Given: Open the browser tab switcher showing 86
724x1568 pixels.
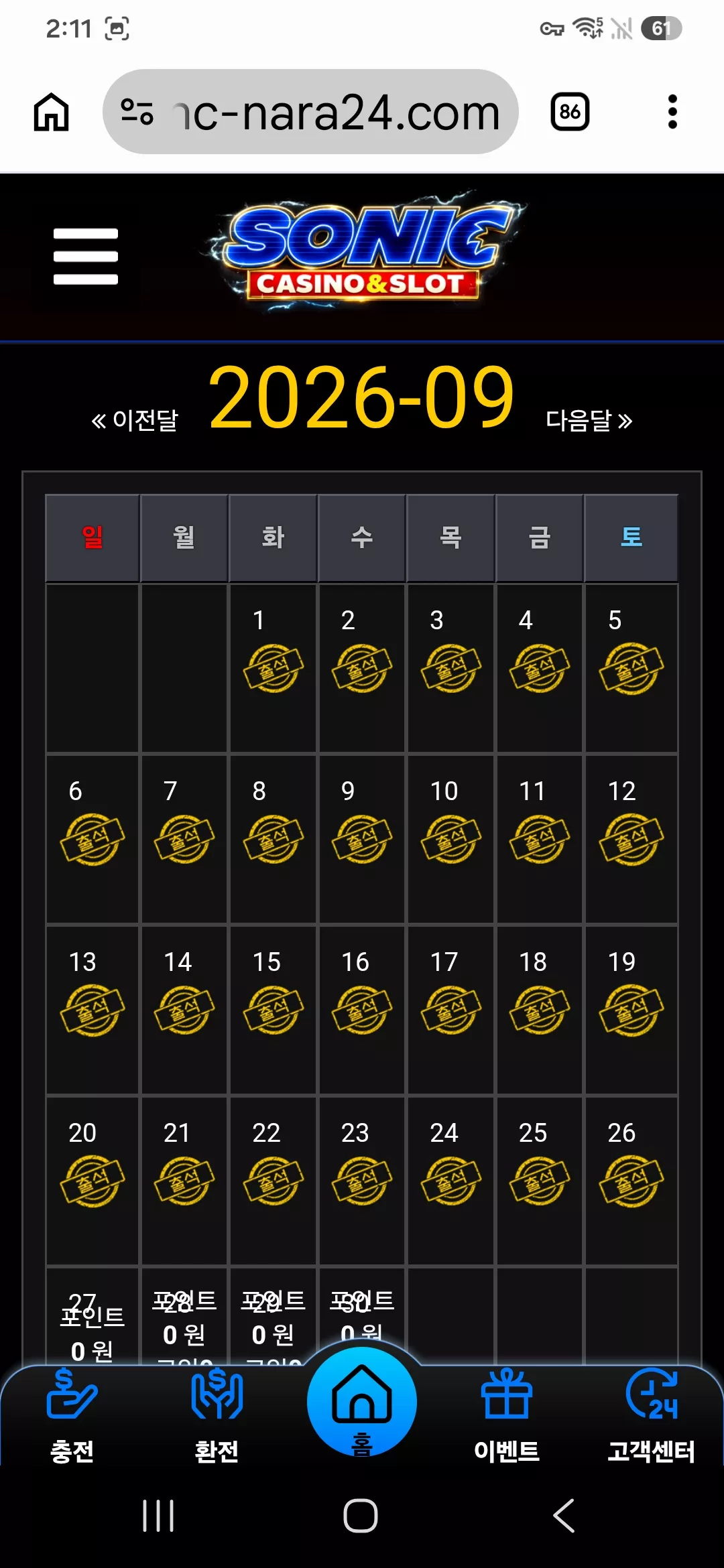Looking at the screenshot, I should click(570, 112).
